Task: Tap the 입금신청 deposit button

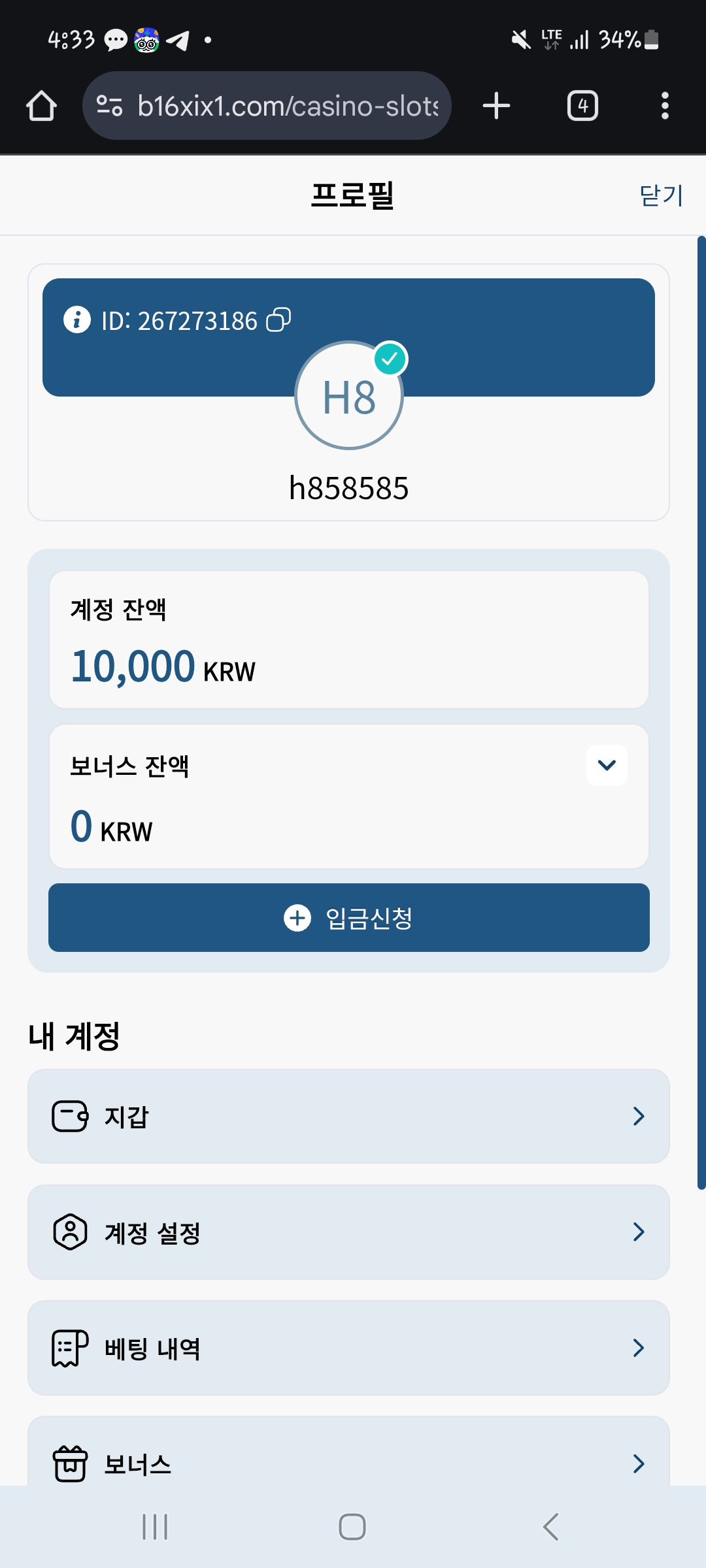Action: 349,918
